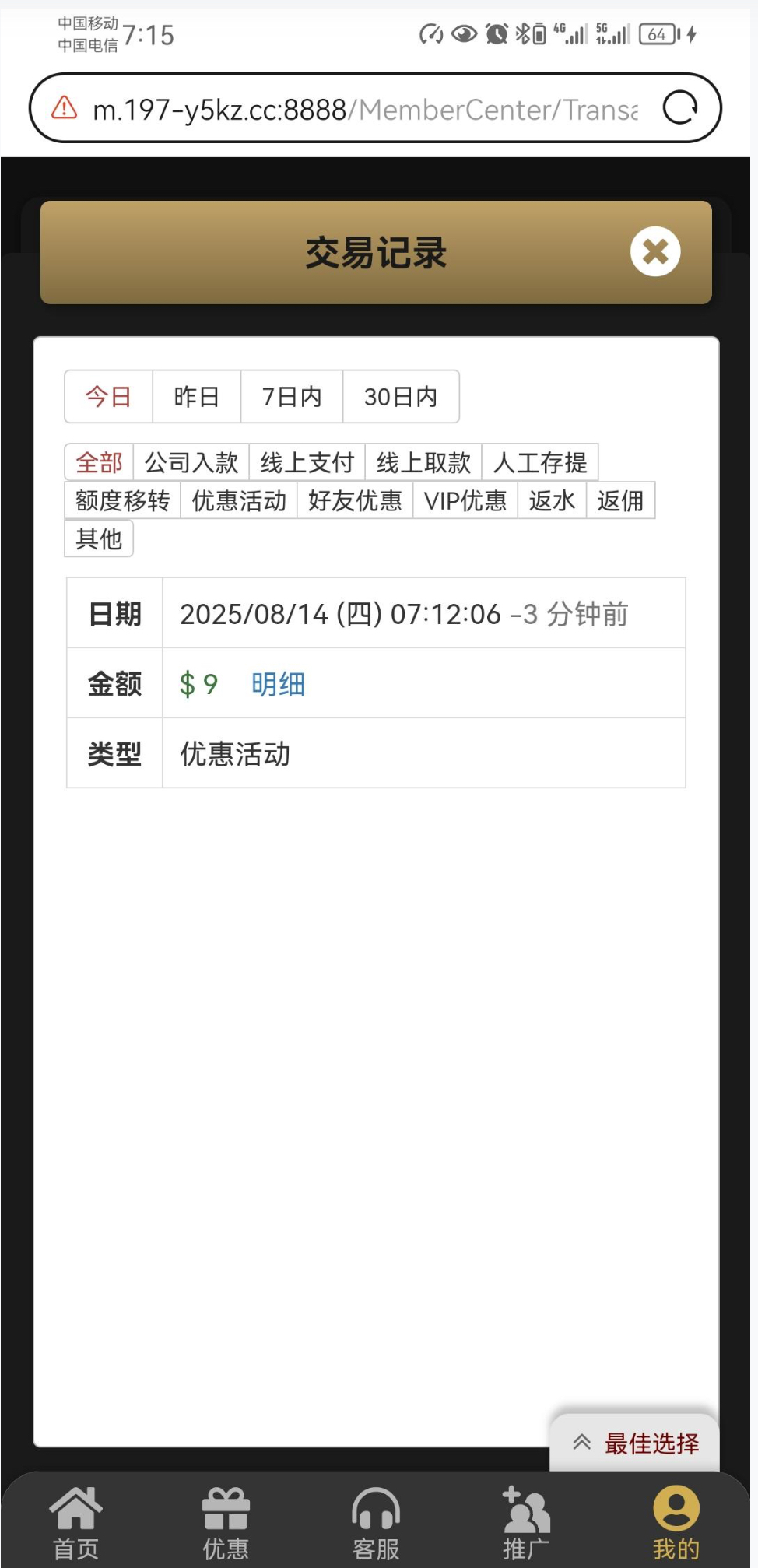Switch to the 7日内 date range
Image resolution: width=758 pixels, height=1568 pixels.
click(292, 397)
